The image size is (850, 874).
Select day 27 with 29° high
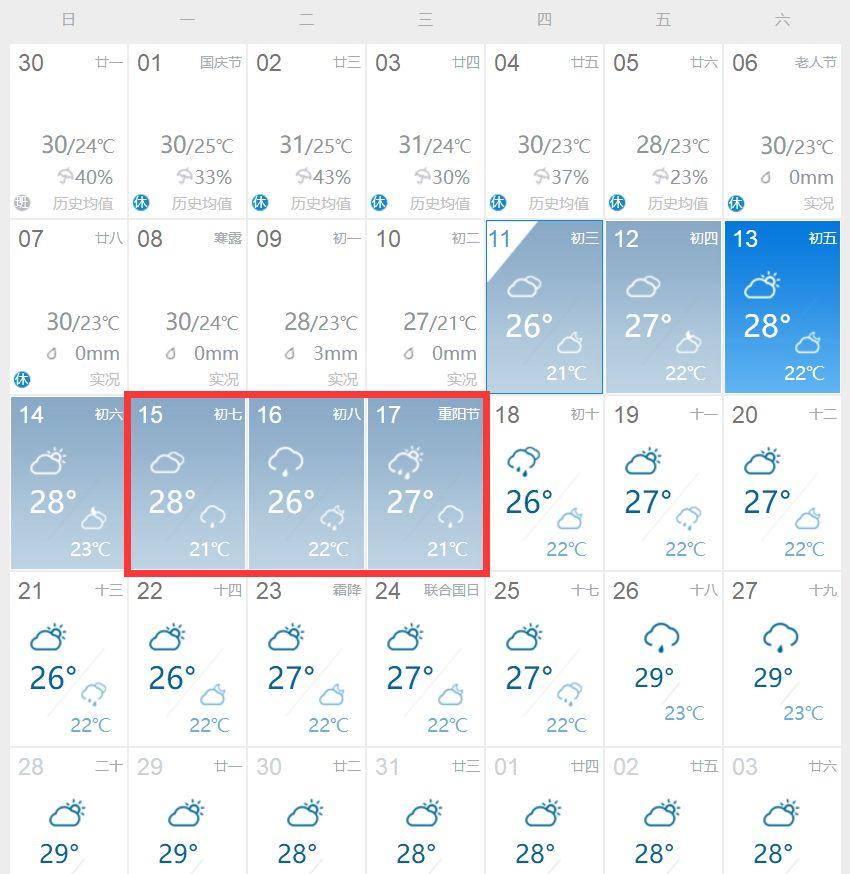[782, 659]
